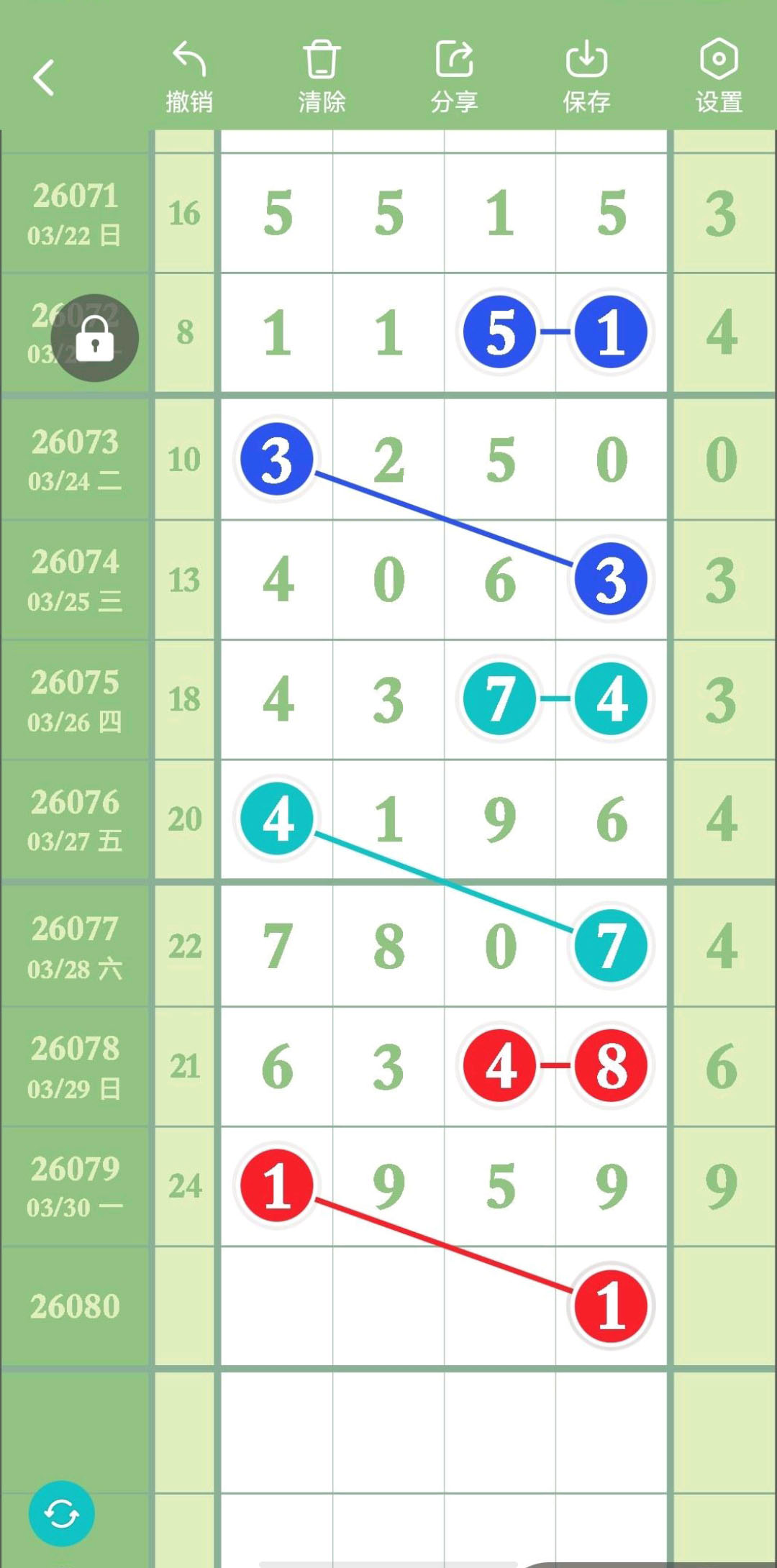The image size is (777, 1568).
Task: Open 设置 settings
Action: (719, 76)
